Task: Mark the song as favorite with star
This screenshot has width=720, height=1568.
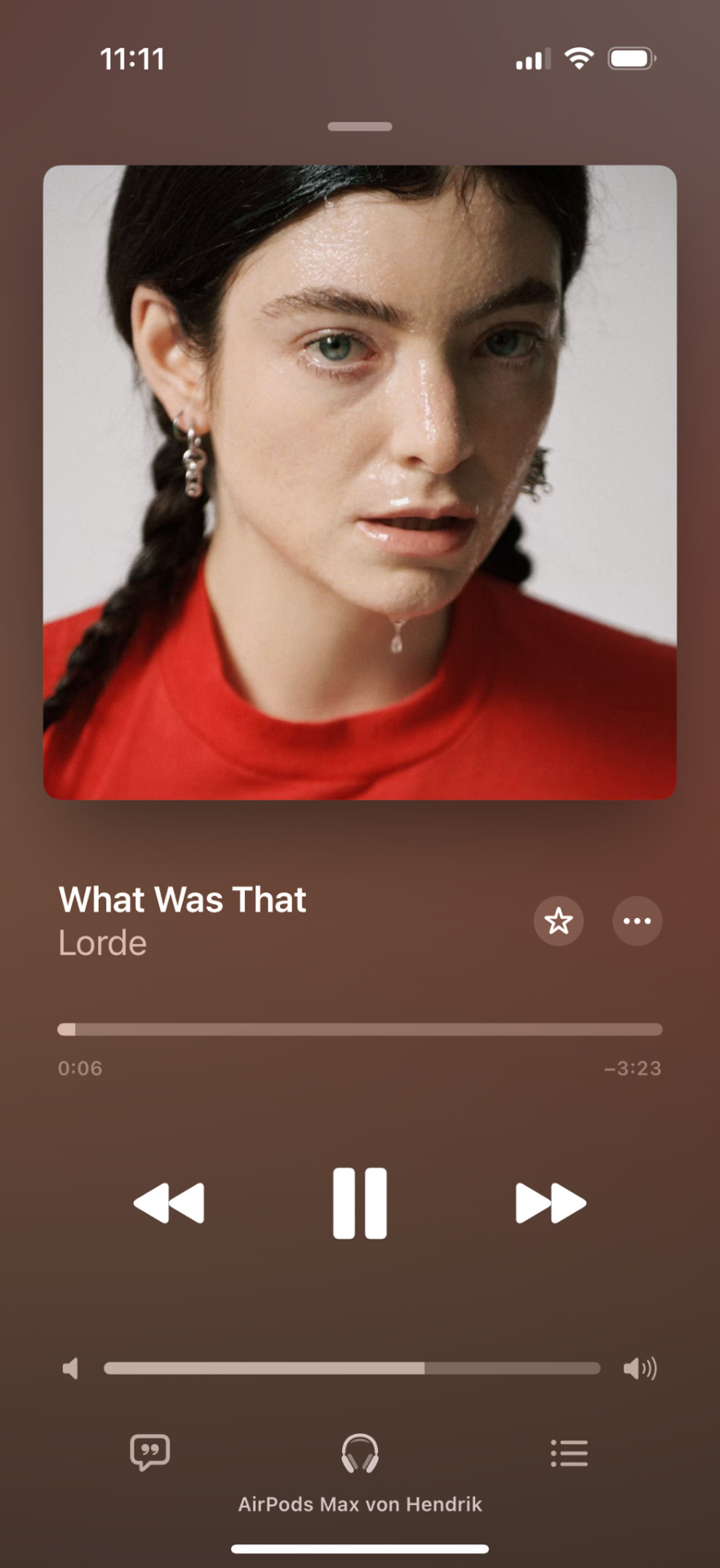Action: [x=558, y=921]
